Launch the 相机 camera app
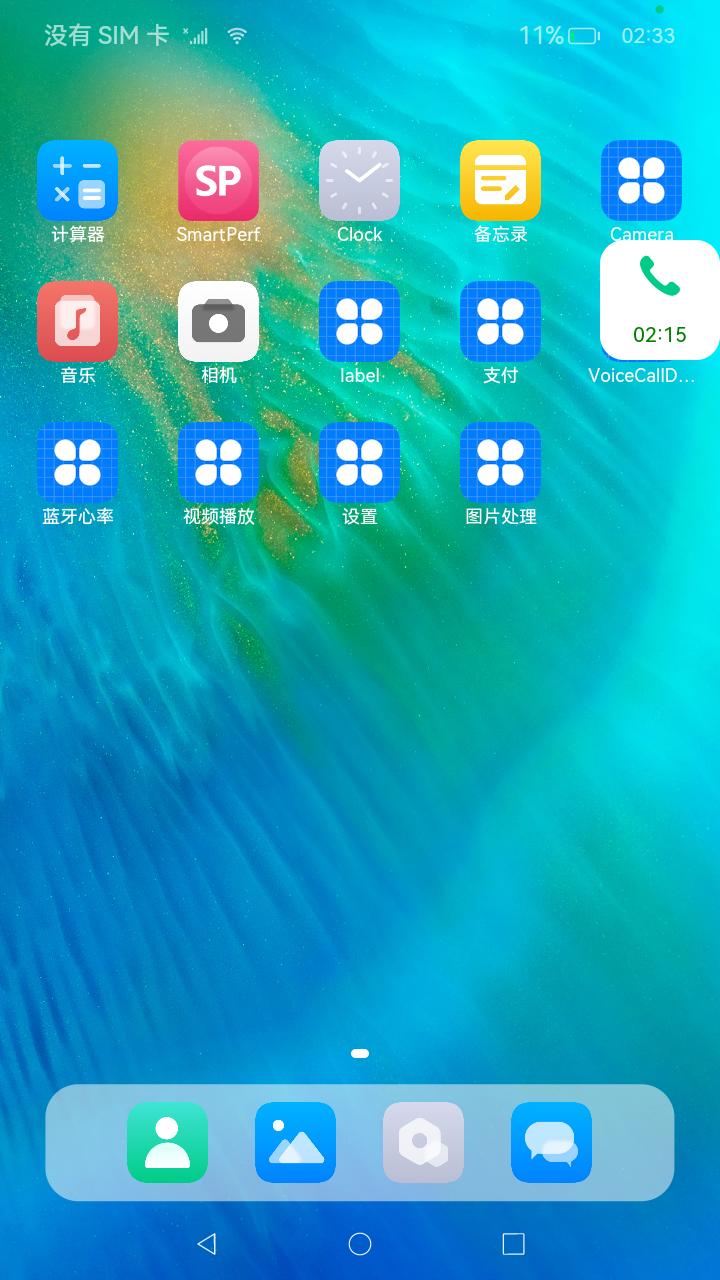The width and height of the screenshot is (720, 1280). point(218,322)
